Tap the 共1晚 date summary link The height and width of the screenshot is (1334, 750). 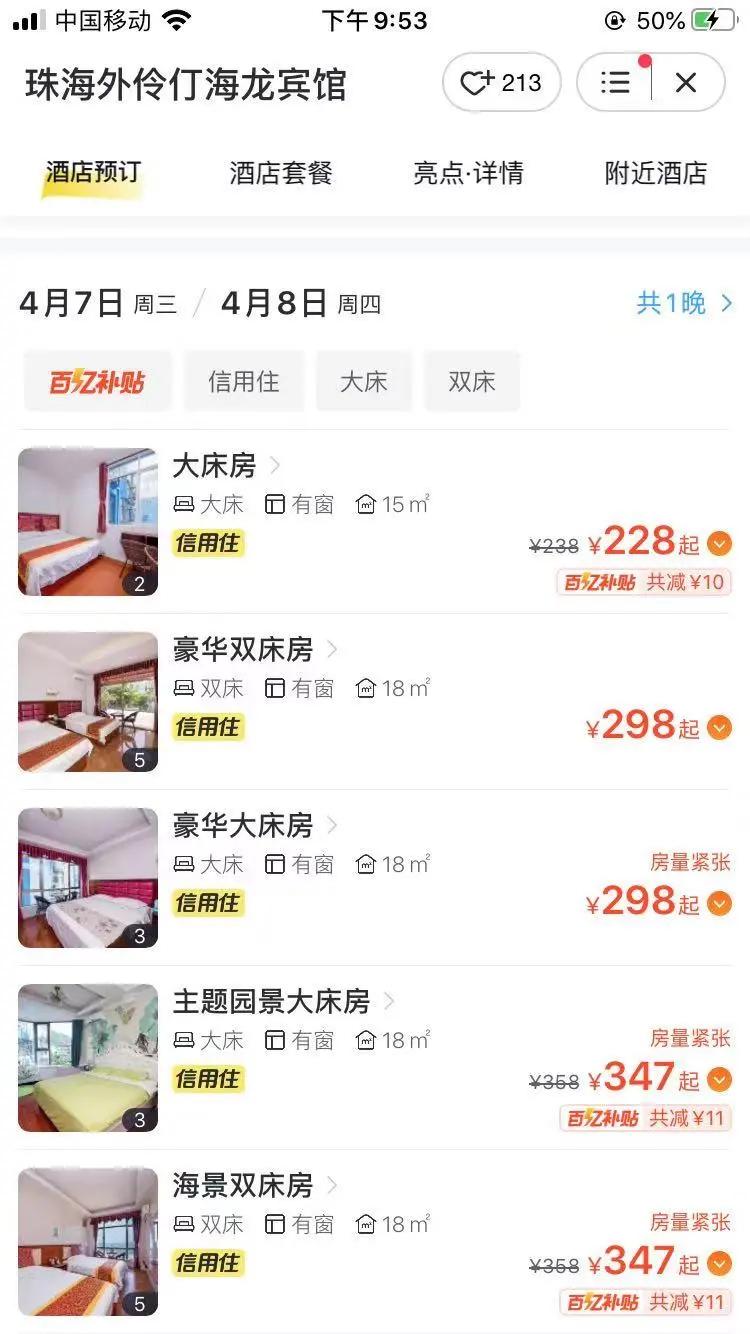click(682, 302)
